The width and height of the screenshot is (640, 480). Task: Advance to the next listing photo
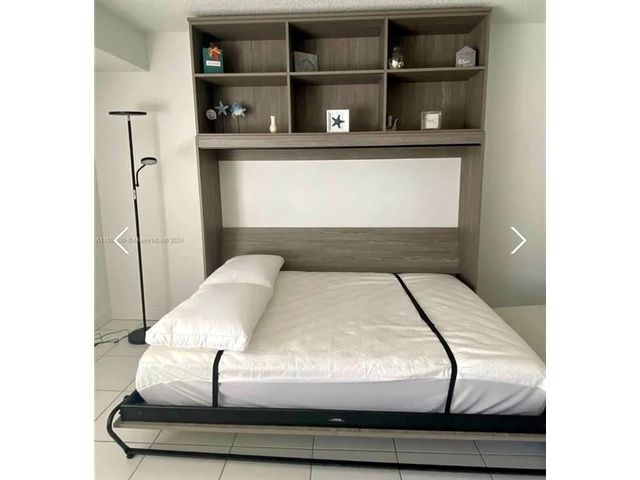[517, 240]
